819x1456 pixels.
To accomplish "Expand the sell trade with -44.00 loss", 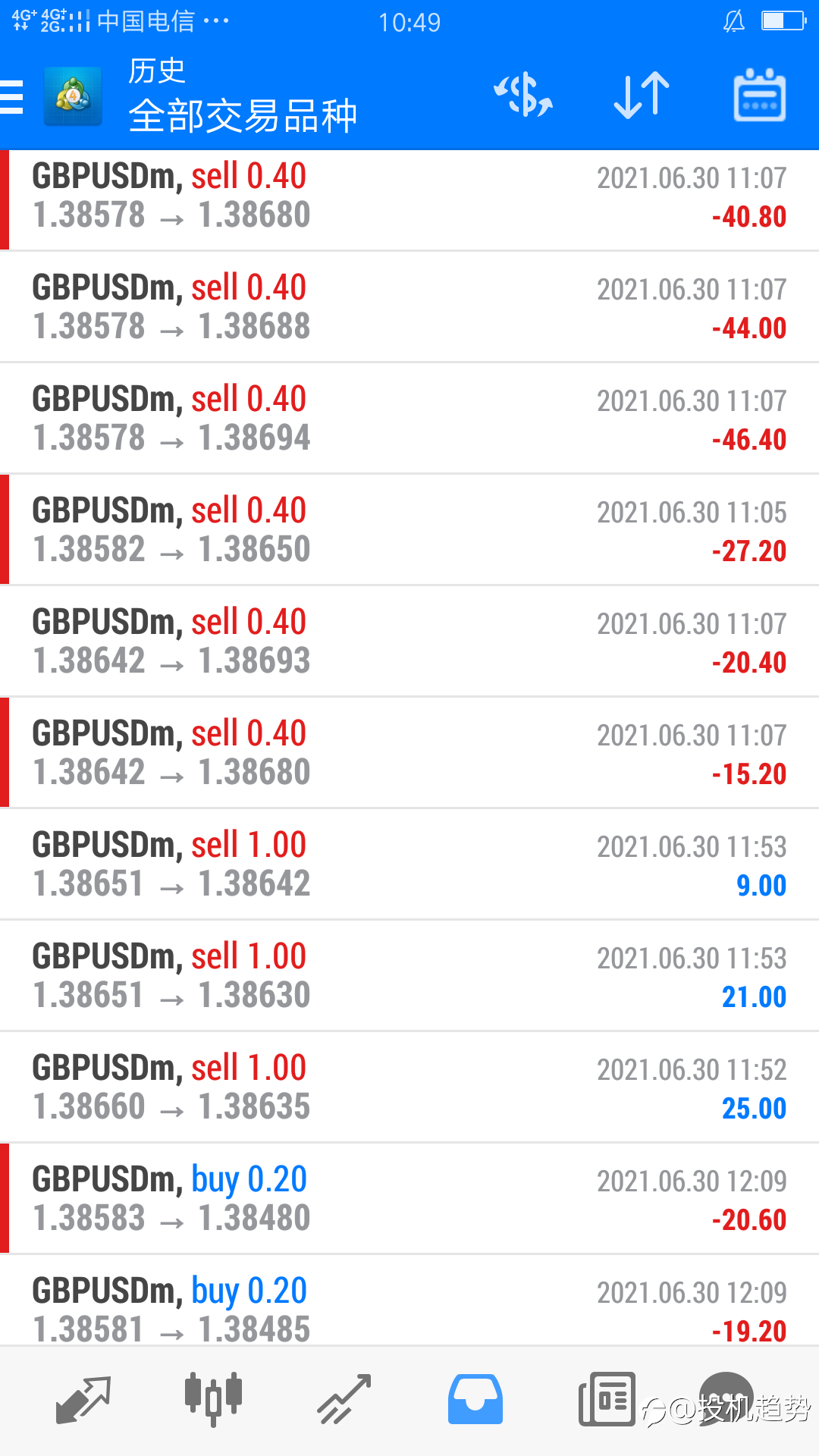I will pyautogui.click(x=409, y=308).
